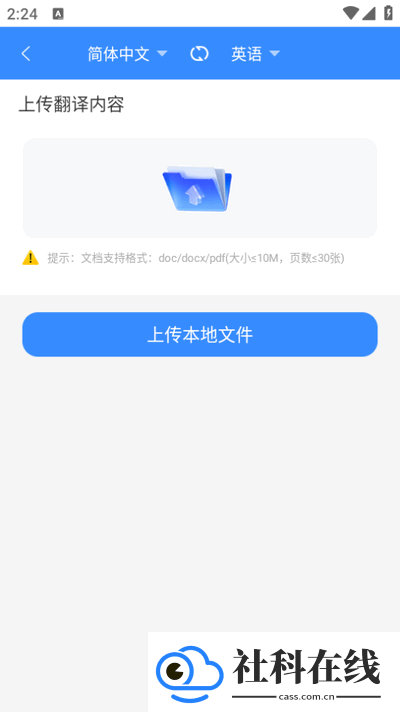This screenshot has width=400, height=712.
Task: Open the 简体中文 source language dropdown
Action: [x=128, y=54]
